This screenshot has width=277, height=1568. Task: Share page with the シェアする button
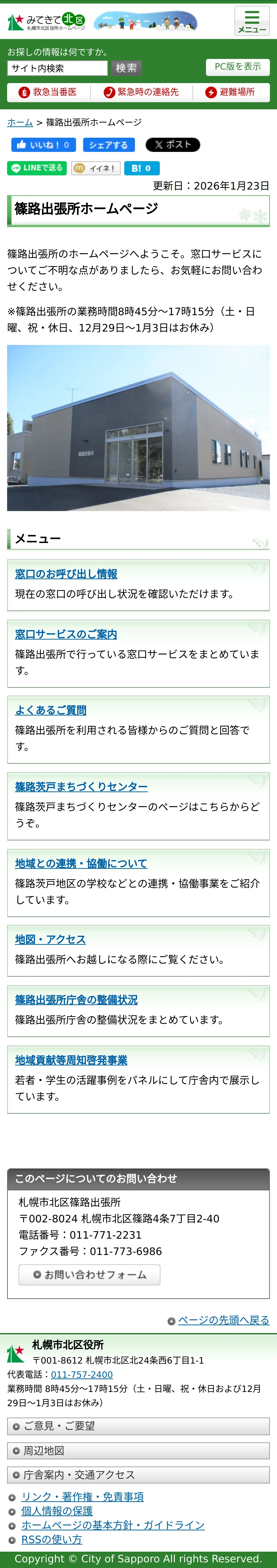pyautogui.click(x=108, y=145)
